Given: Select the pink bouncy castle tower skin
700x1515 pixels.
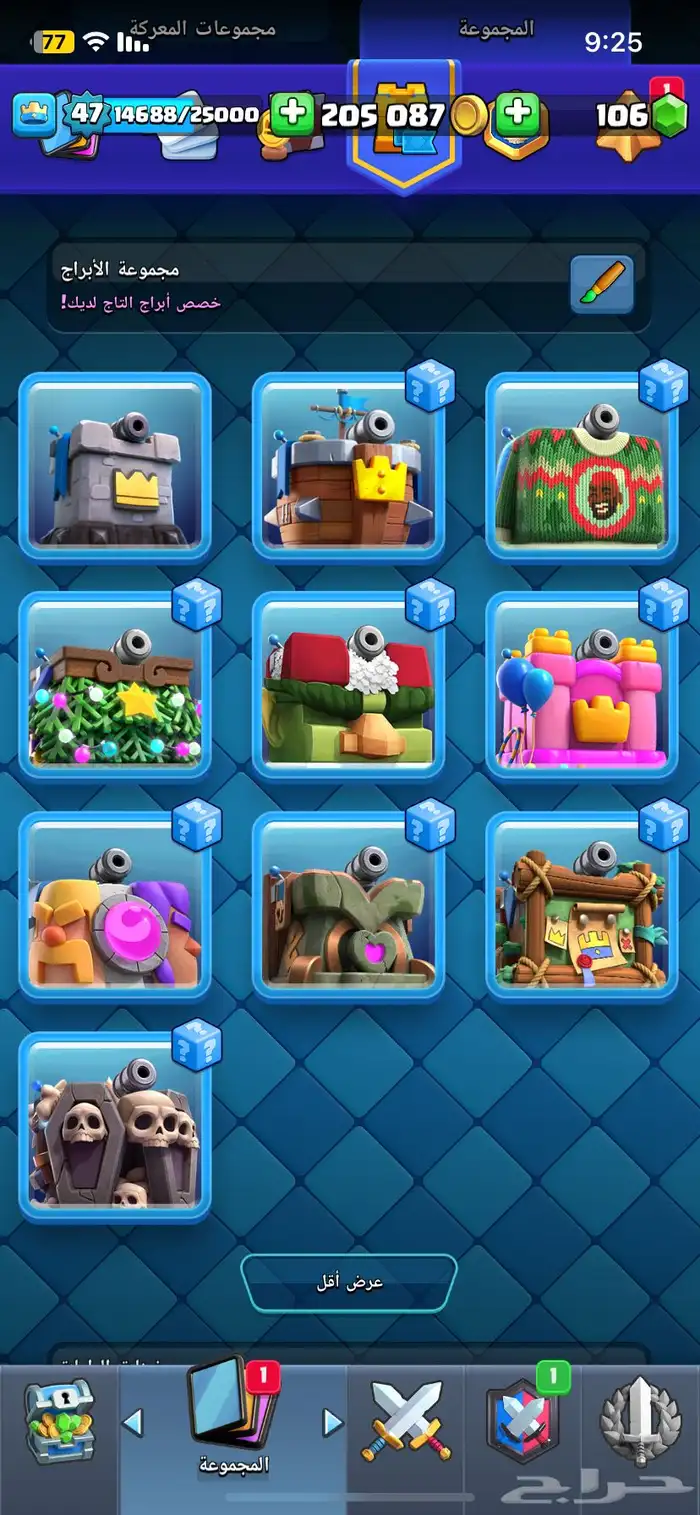Looking at the screenshot, I should 582,686.
